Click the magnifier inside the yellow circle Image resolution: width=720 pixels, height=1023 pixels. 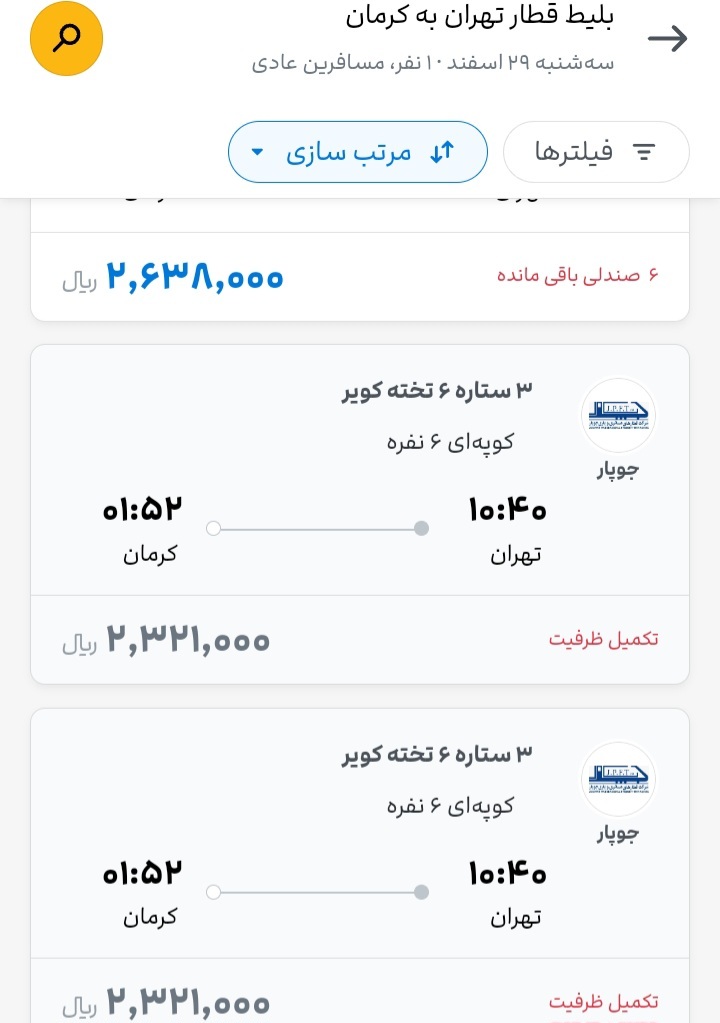(66, 38)
